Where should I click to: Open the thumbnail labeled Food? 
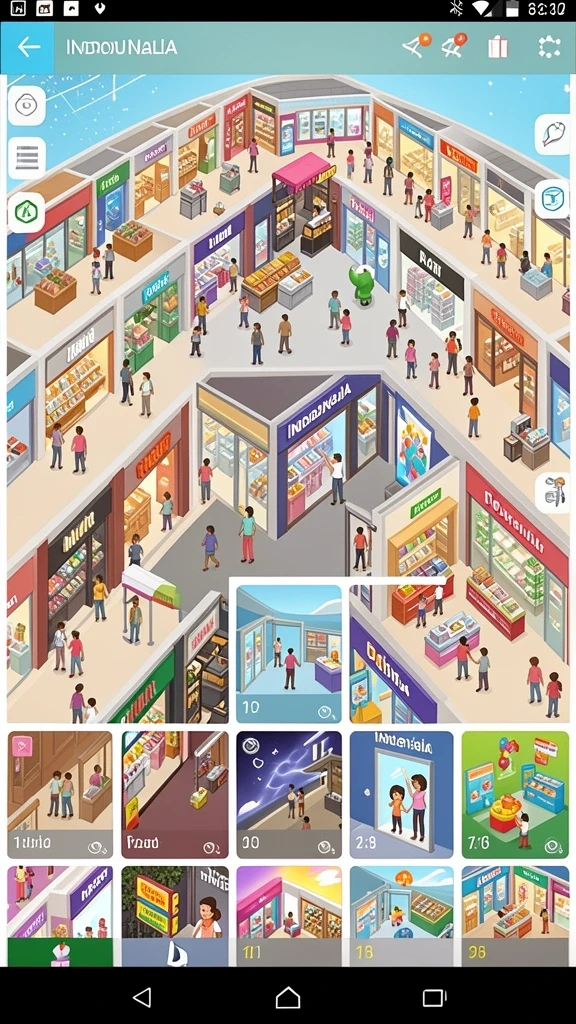(x=175, y=794)
